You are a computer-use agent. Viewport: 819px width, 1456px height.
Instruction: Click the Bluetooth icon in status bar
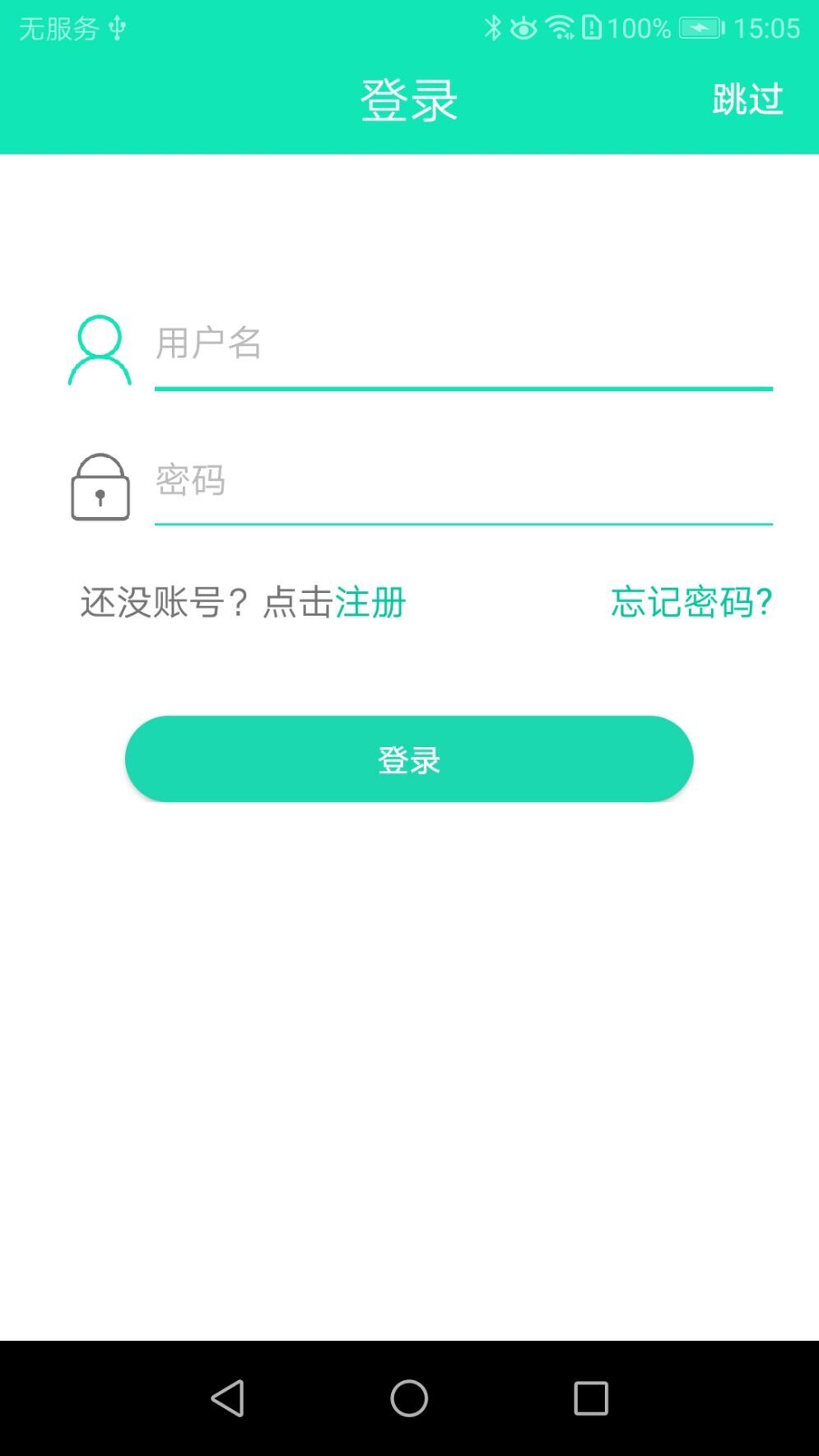495,27
